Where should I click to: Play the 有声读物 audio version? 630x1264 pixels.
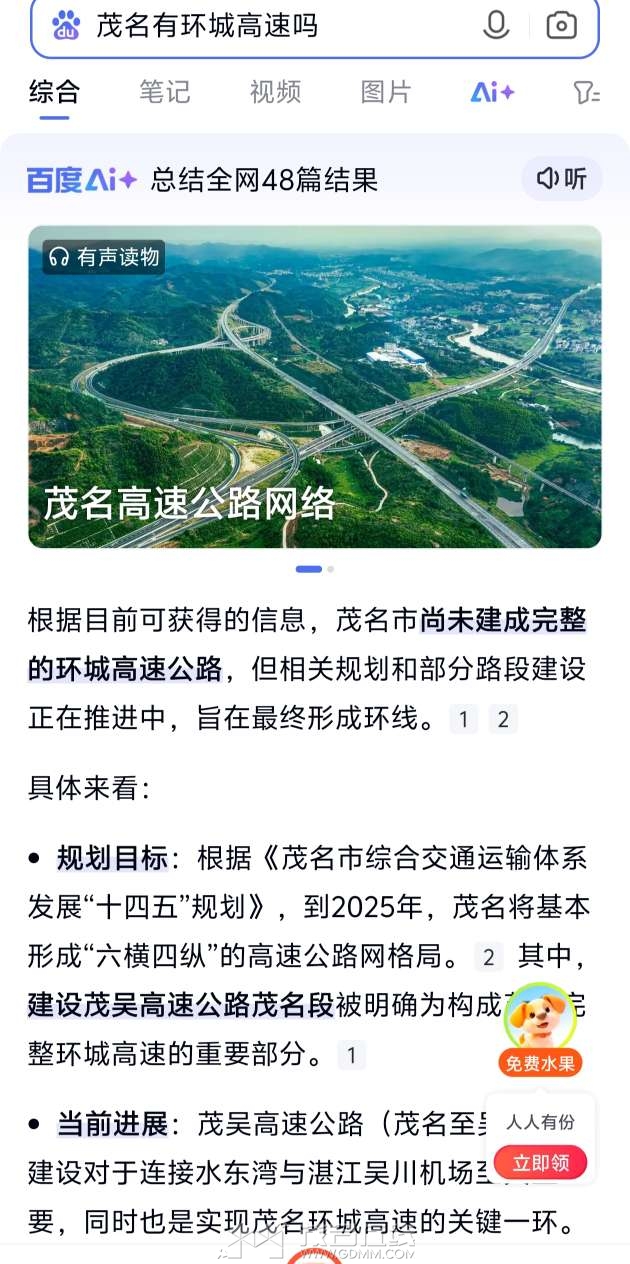pyautogui.click(x=104, y=257)
